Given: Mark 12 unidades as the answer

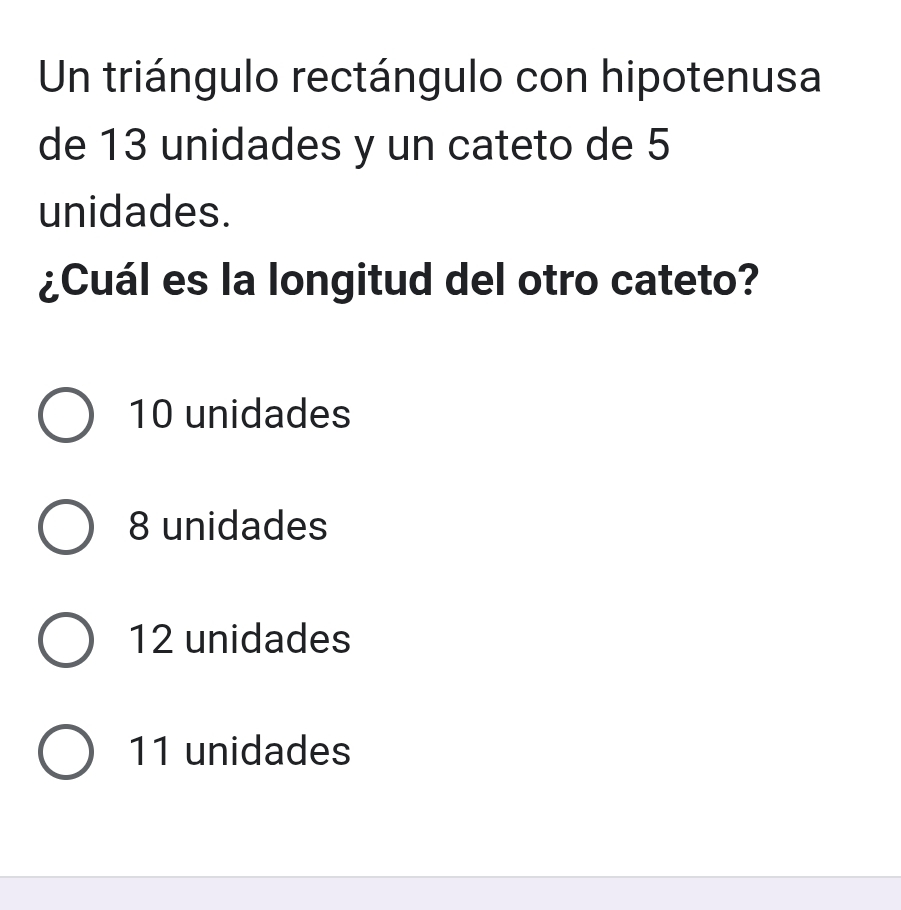Looking at the screenshot, I should pos(68,640).
